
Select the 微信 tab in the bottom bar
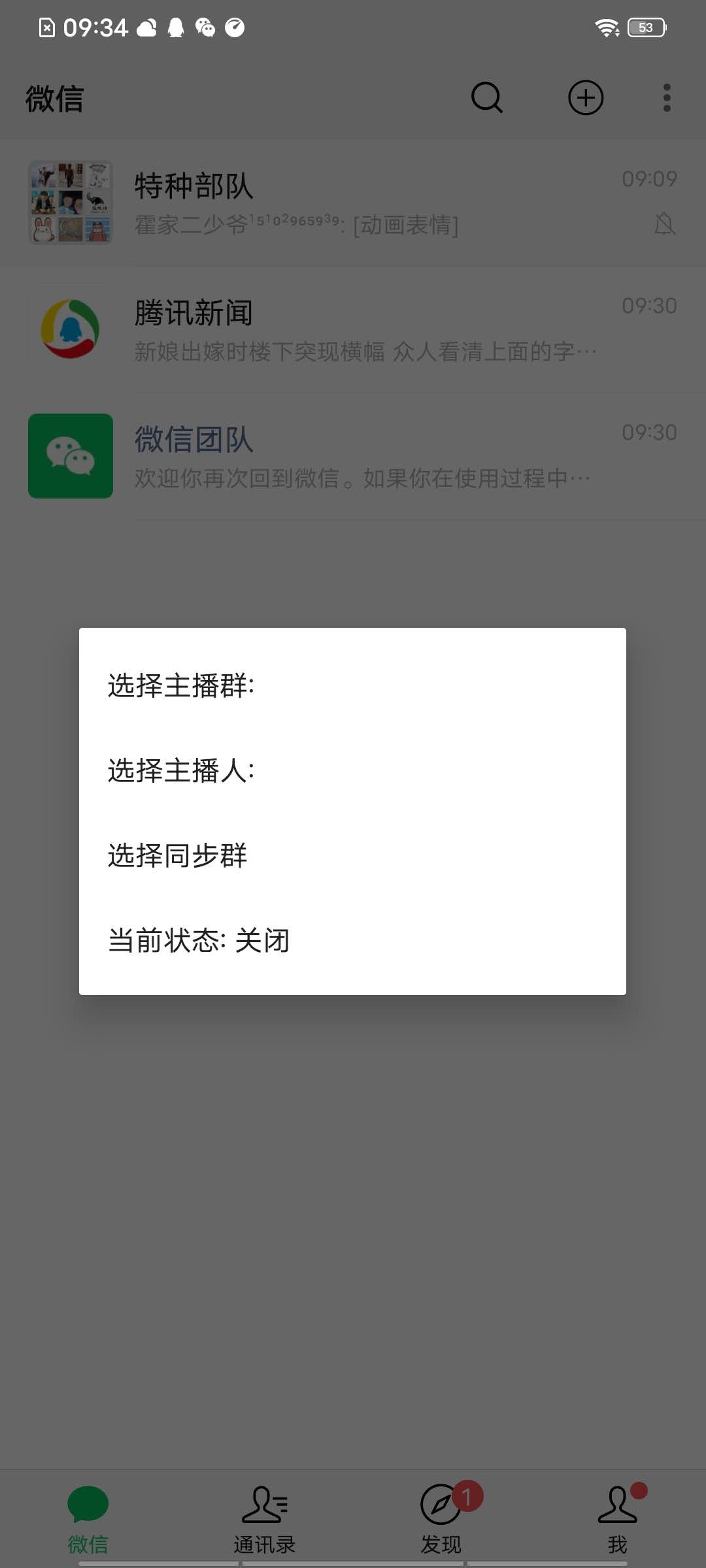coord(88,1519)
